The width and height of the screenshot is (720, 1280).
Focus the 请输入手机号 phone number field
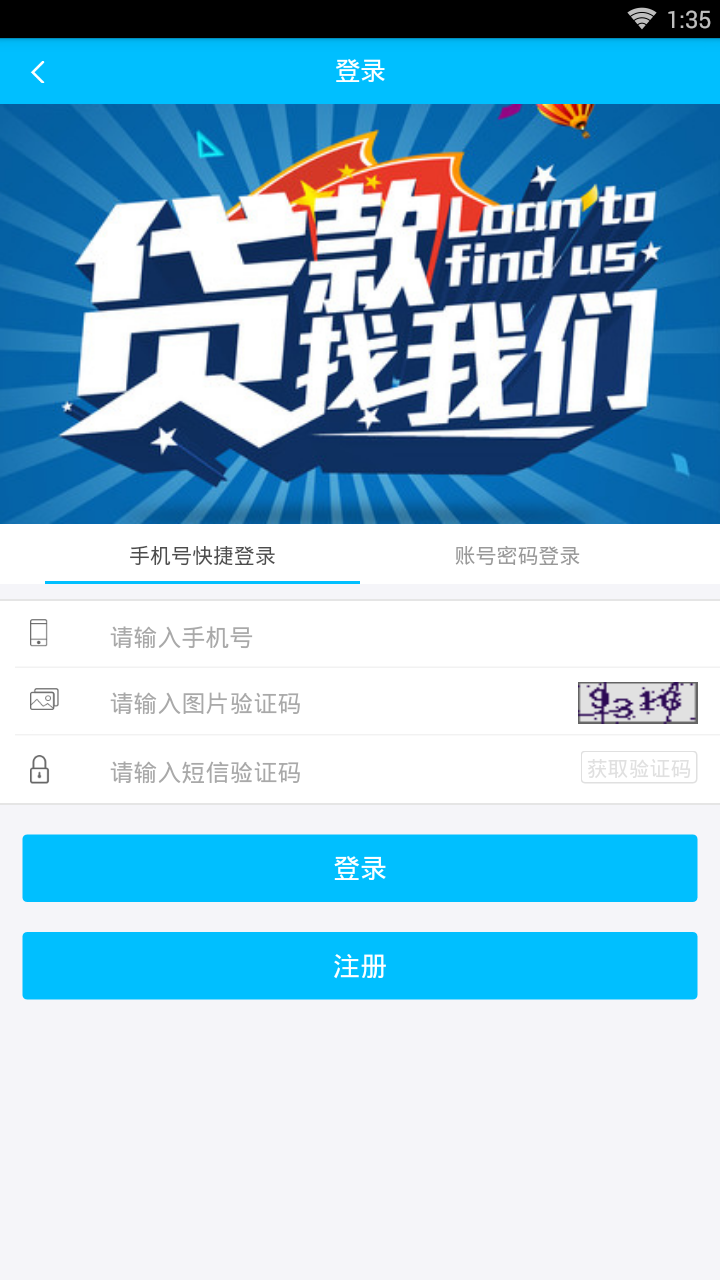pos(400,637)
